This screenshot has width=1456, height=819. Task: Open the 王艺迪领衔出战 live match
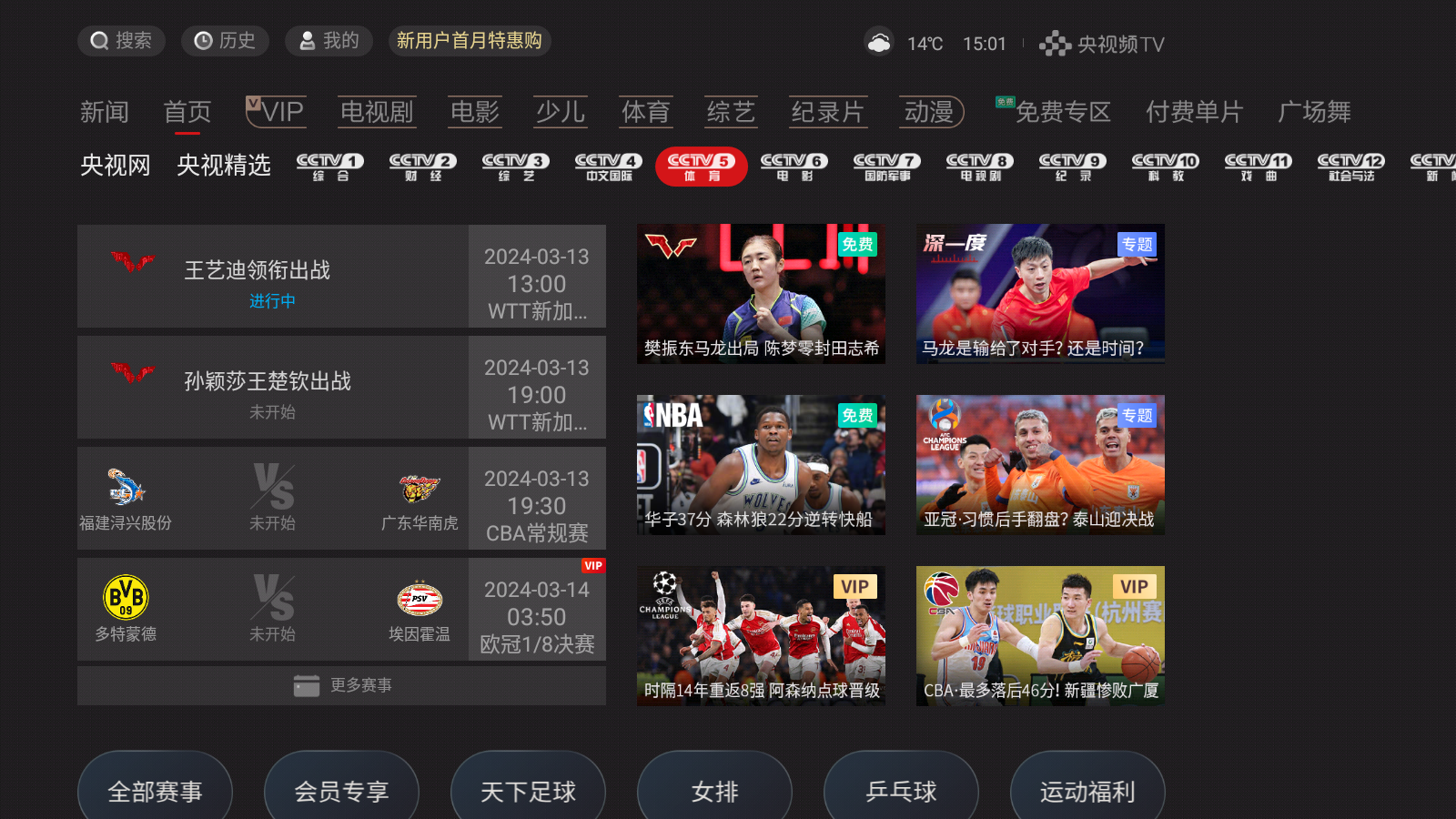point(341,277)
